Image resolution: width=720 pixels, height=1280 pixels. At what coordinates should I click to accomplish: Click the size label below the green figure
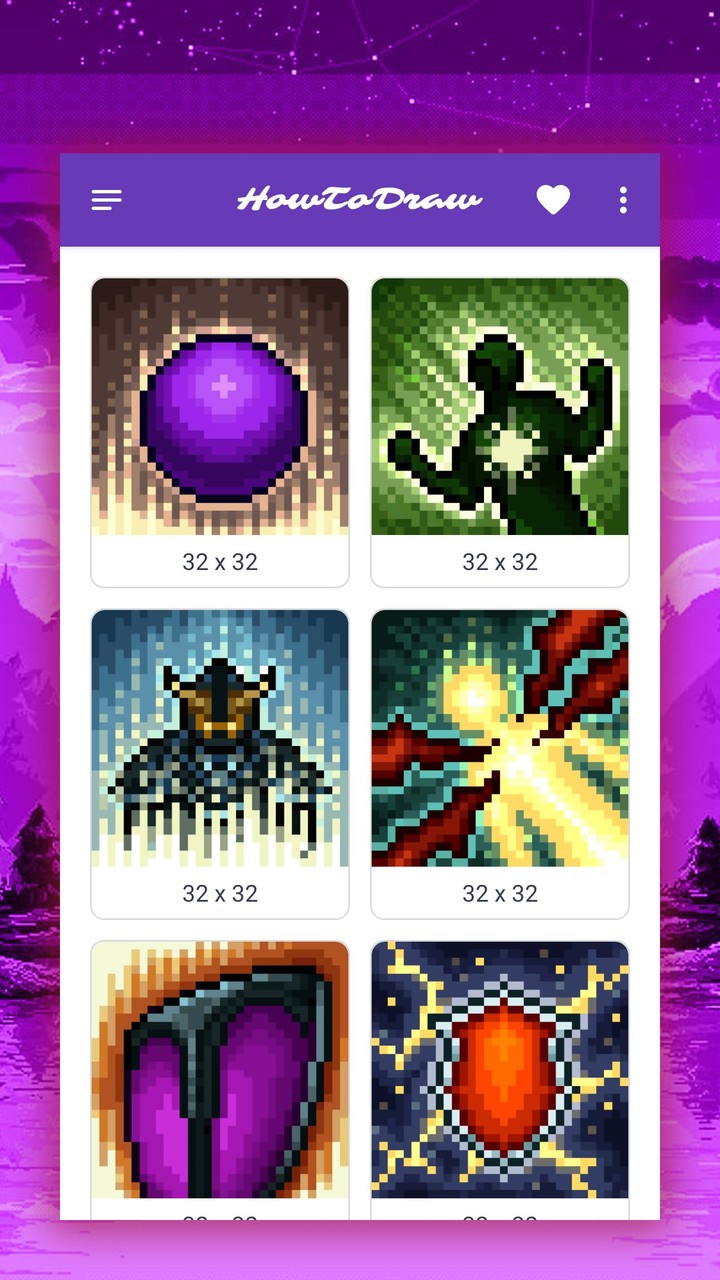tap(499, 561)
